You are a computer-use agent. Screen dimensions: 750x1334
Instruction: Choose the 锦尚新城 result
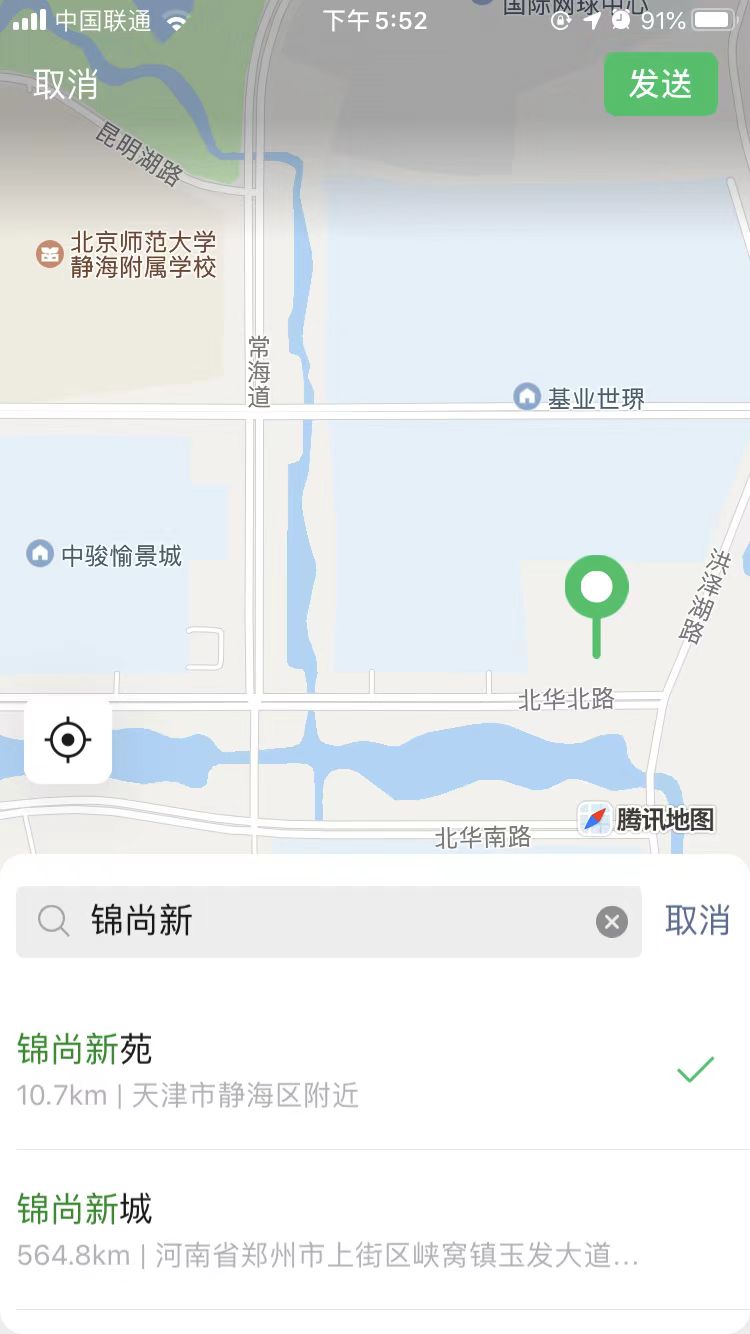(340, 1230)
